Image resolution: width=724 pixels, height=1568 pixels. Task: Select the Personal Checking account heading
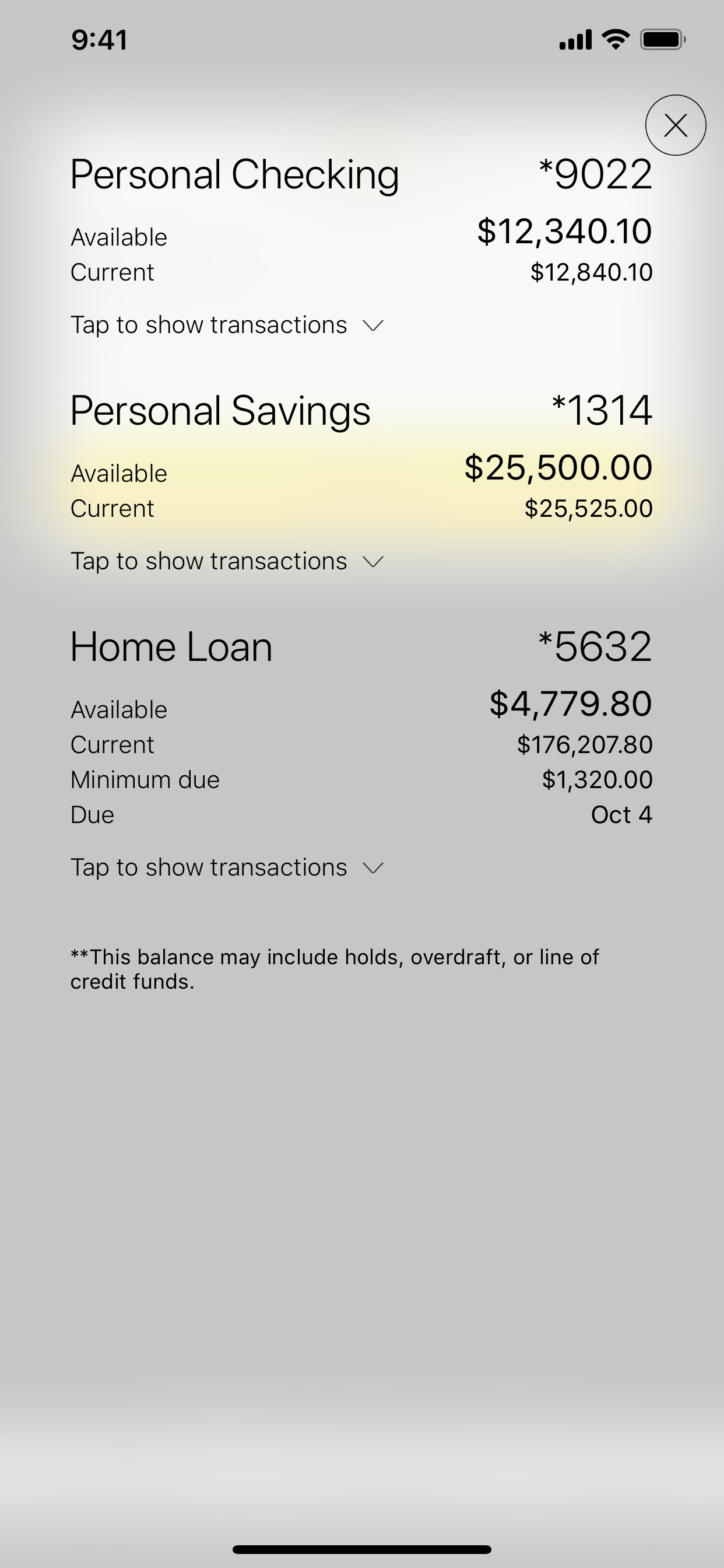tap(235, 176)
